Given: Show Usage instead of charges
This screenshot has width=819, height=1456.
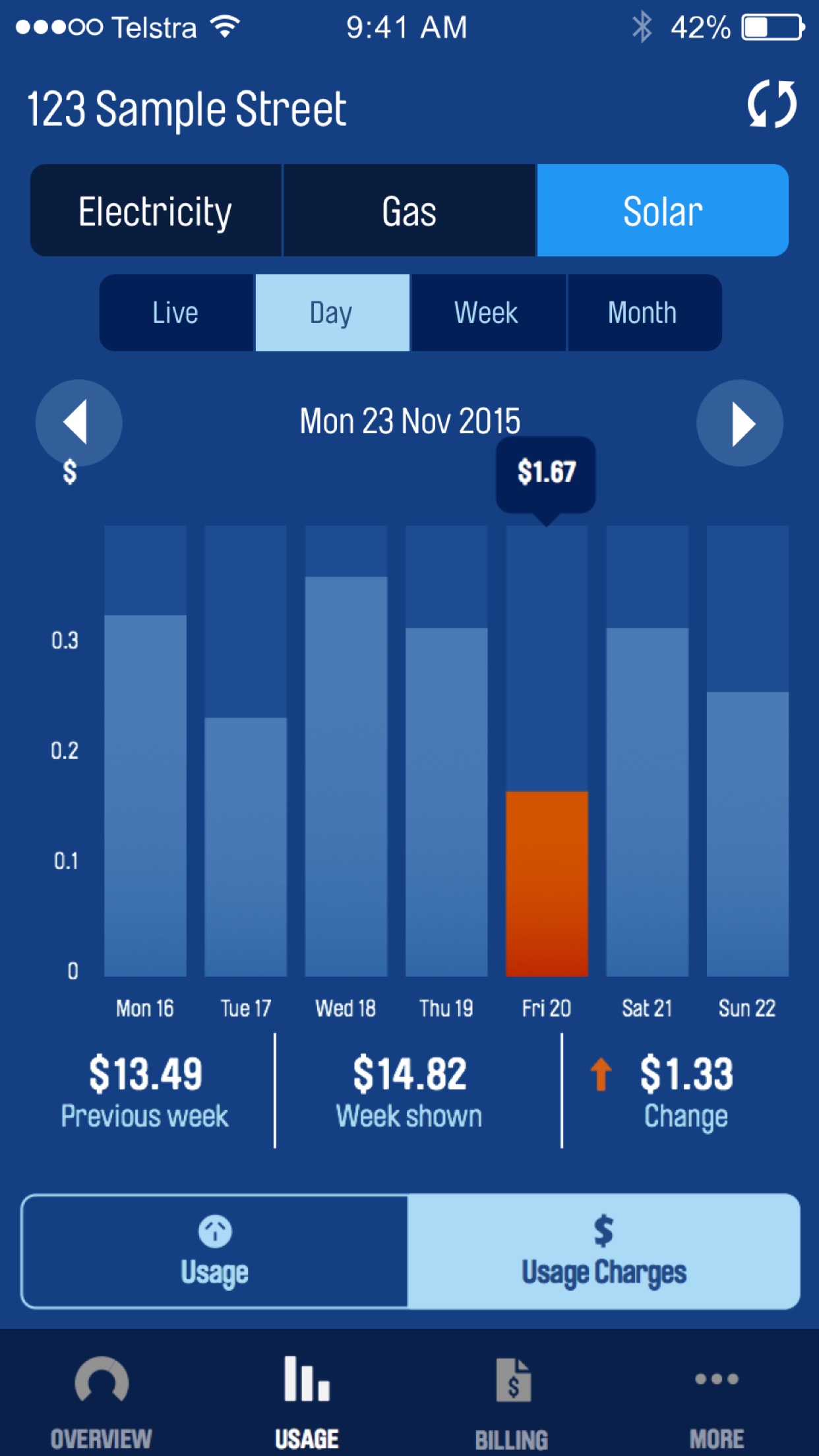Looking at the screenshot, I should point(215,1251).
